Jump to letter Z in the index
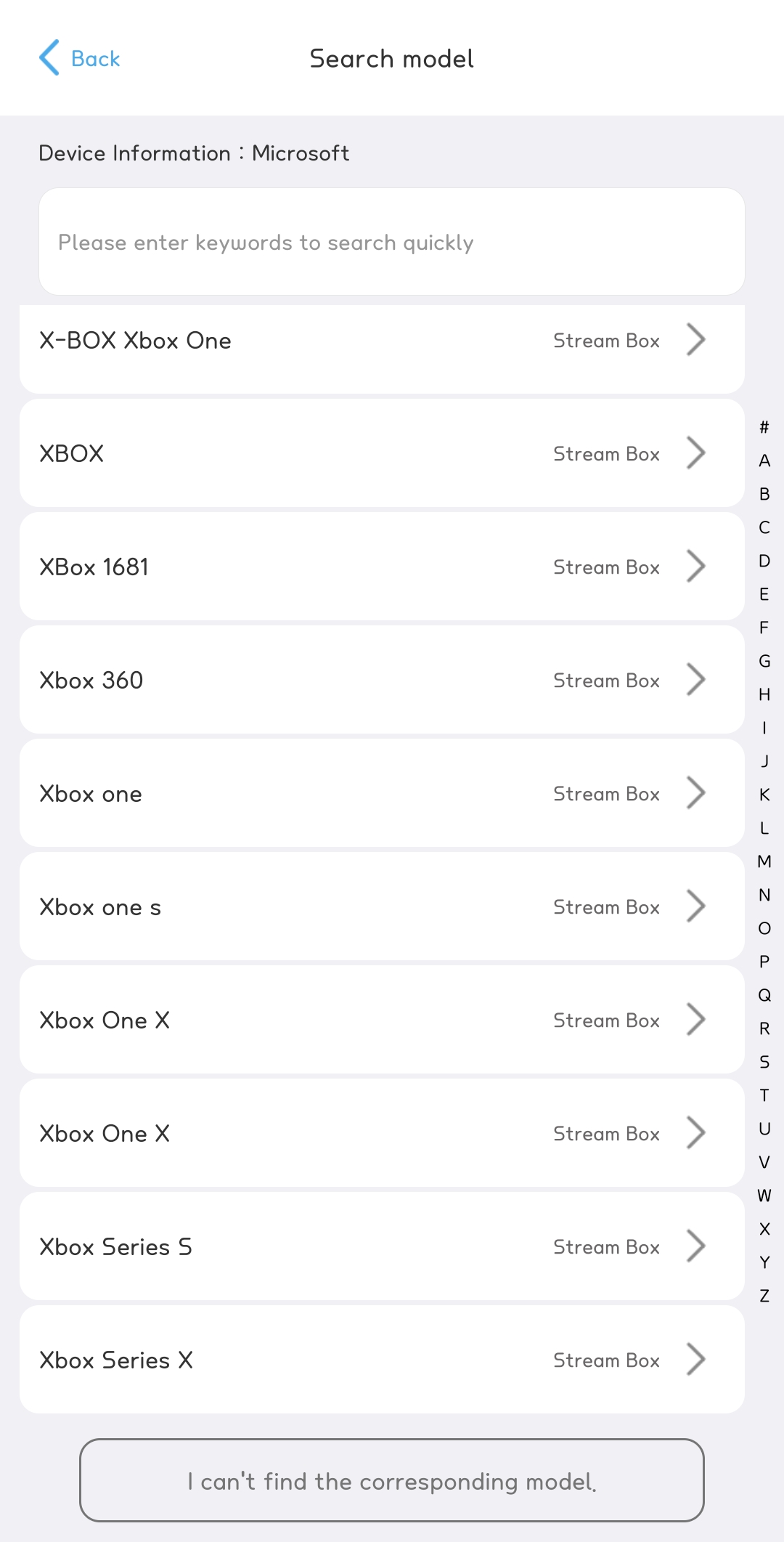This screenshot has width=784, height=1542. point(764,1296)
